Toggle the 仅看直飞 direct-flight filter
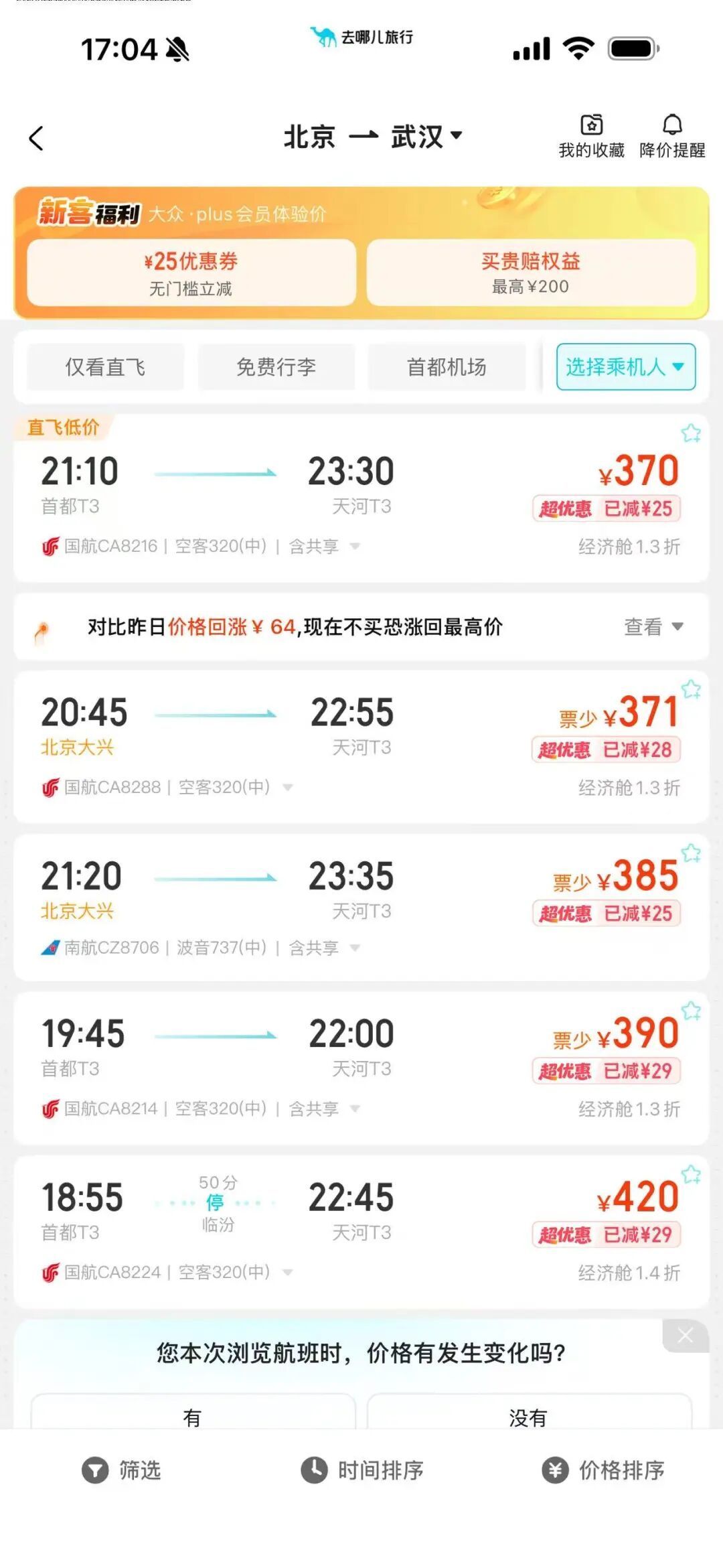This screenshot has height=1568, width=723. pos(104,366)
